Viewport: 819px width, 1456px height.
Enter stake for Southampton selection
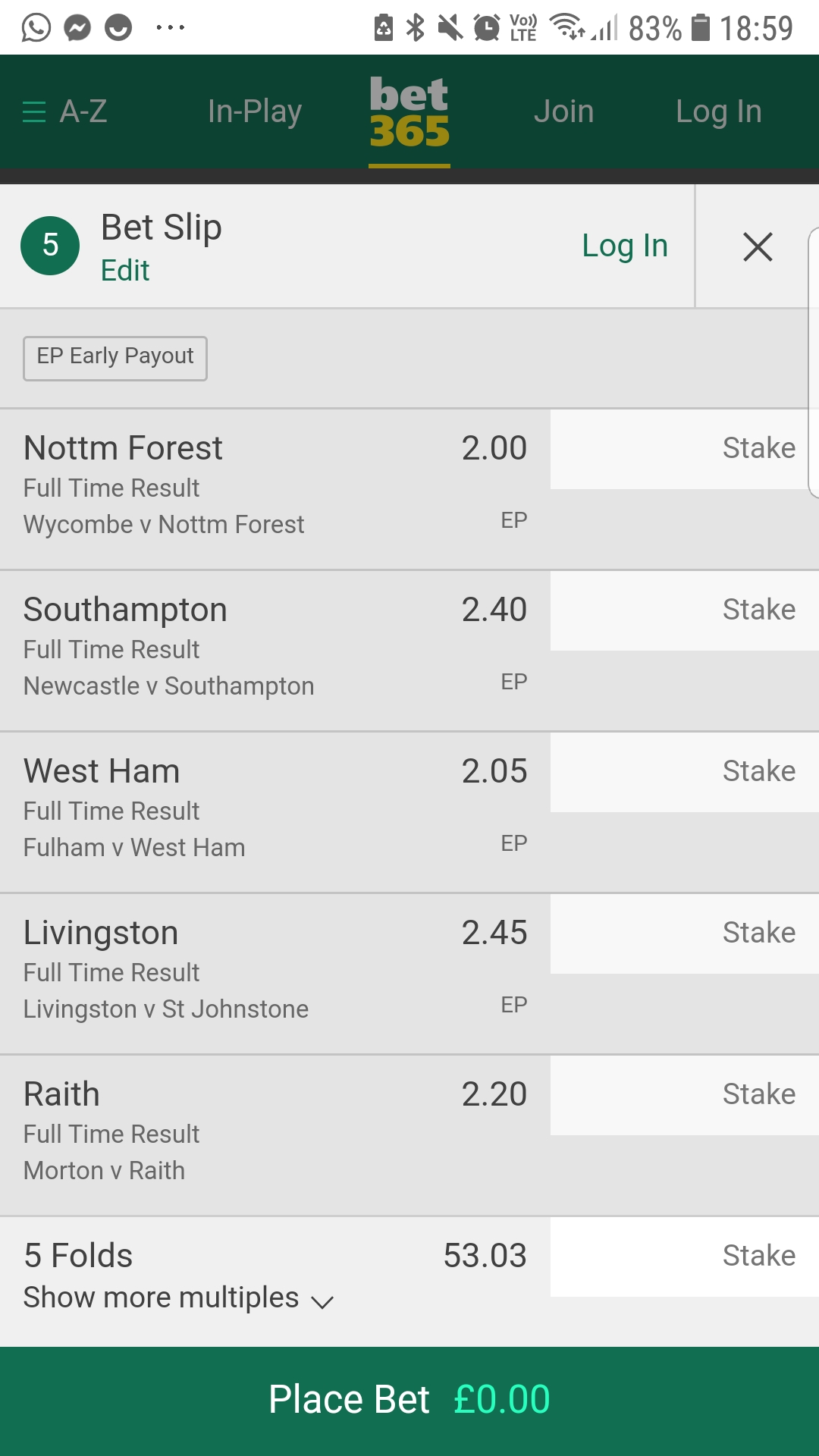point(682,610)
